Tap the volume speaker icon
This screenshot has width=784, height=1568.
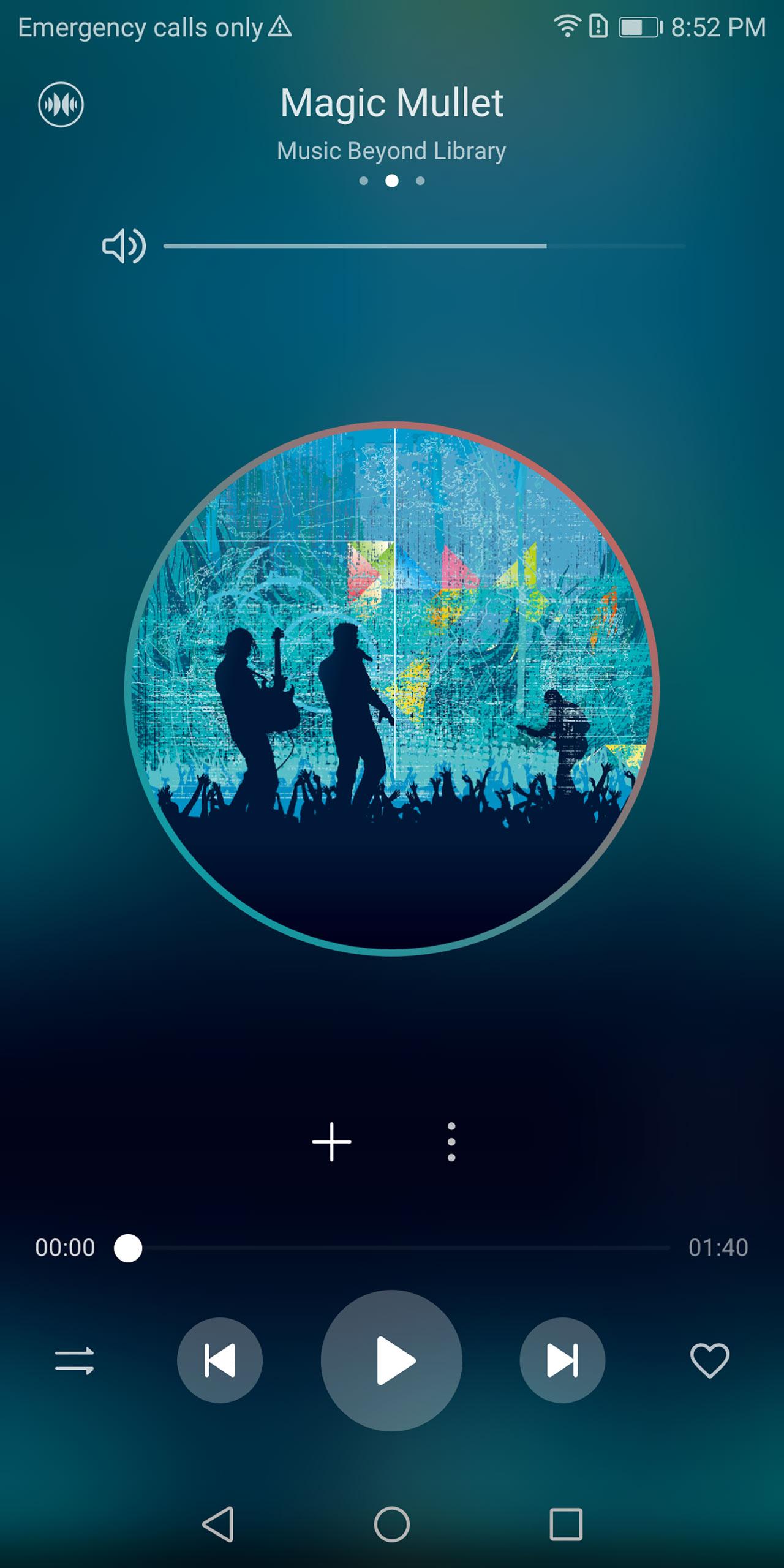click(123, 246)
